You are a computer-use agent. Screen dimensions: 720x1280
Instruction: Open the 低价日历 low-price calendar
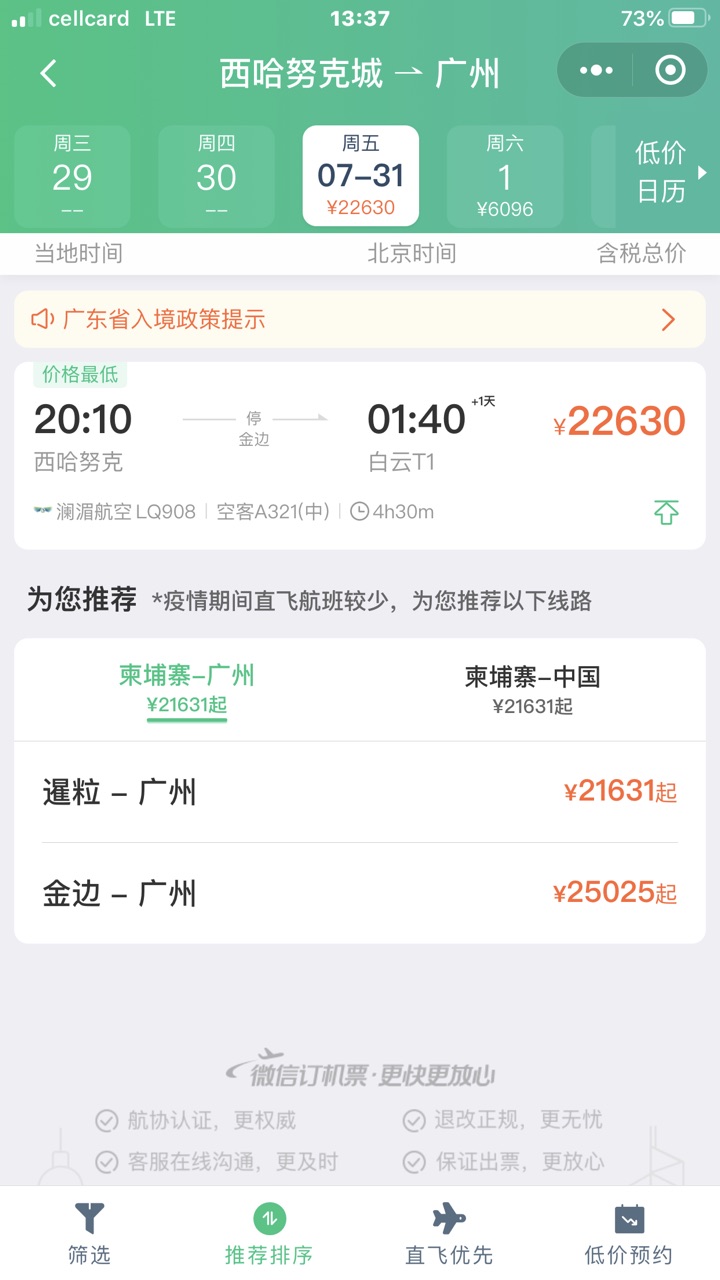tap(662, 172)
